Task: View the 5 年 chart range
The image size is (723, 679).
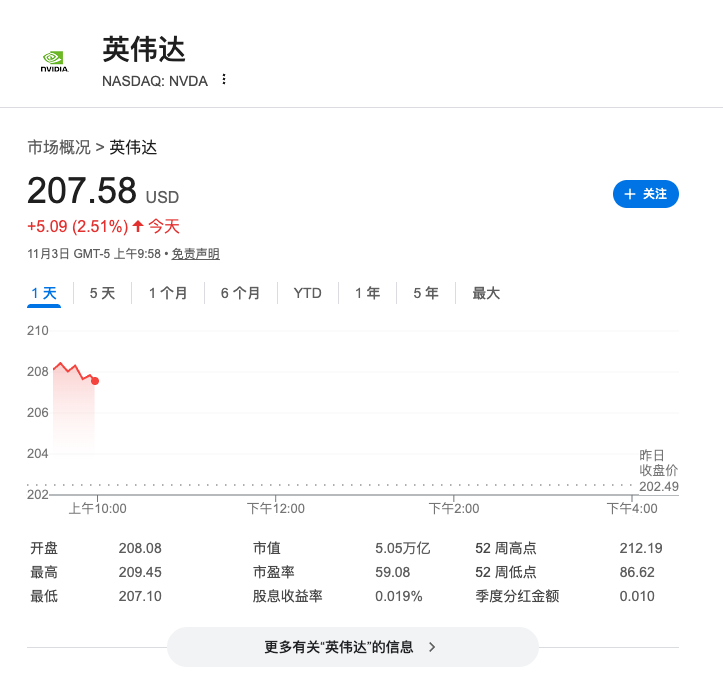Action: pyautogui.click(x=426, y=293)
